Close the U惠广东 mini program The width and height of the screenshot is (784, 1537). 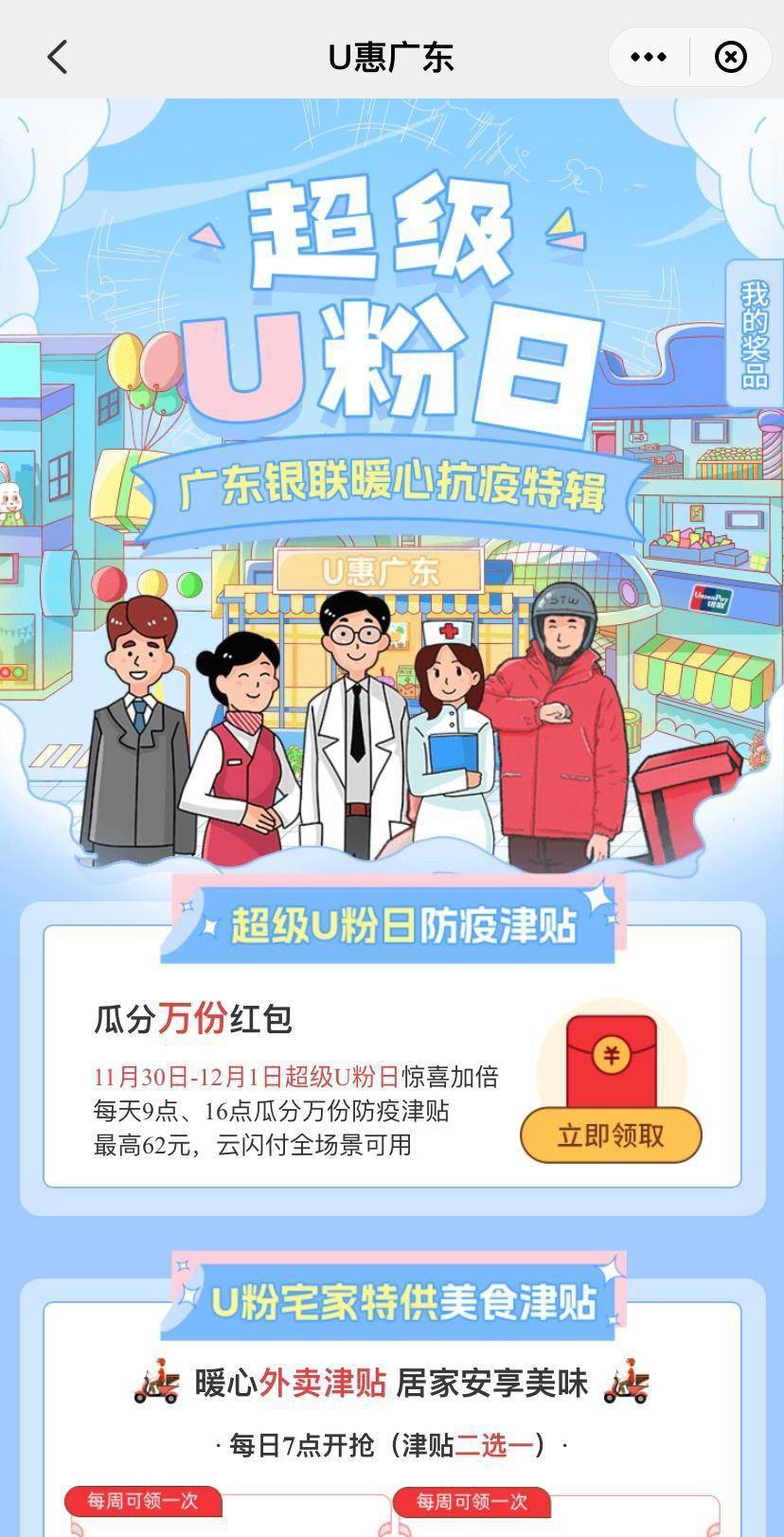point(730,57)
